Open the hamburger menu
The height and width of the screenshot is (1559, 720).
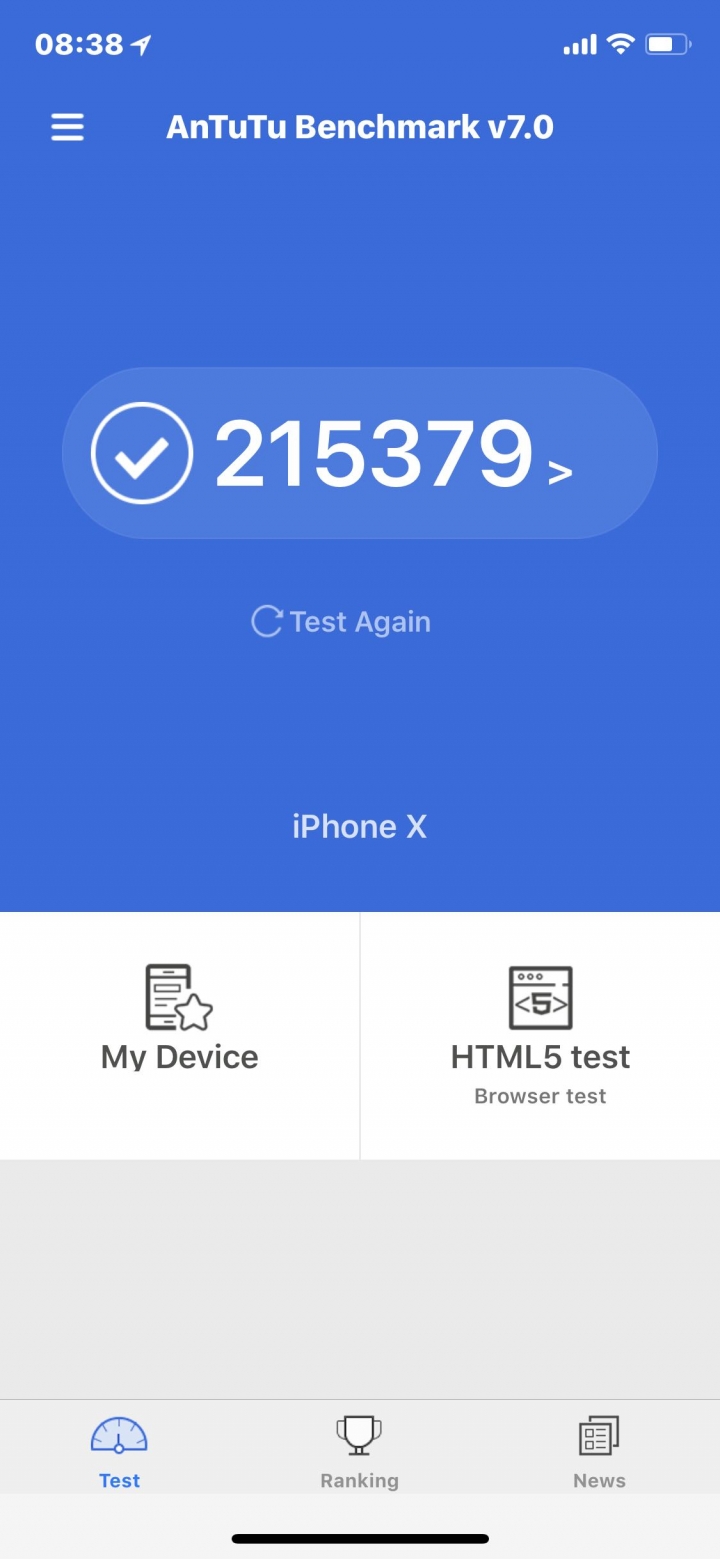pyautogui.click(x=68, y=127)
